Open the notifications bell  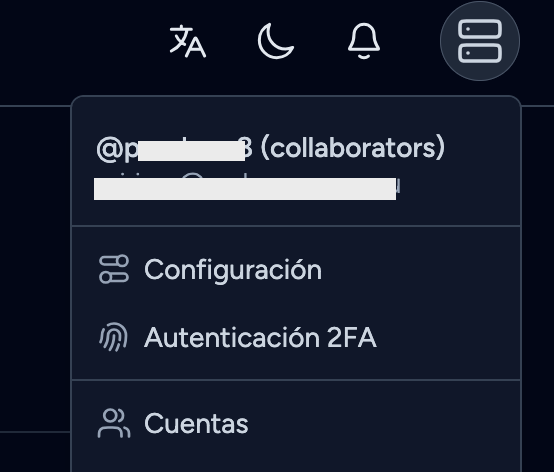point(364,41)
